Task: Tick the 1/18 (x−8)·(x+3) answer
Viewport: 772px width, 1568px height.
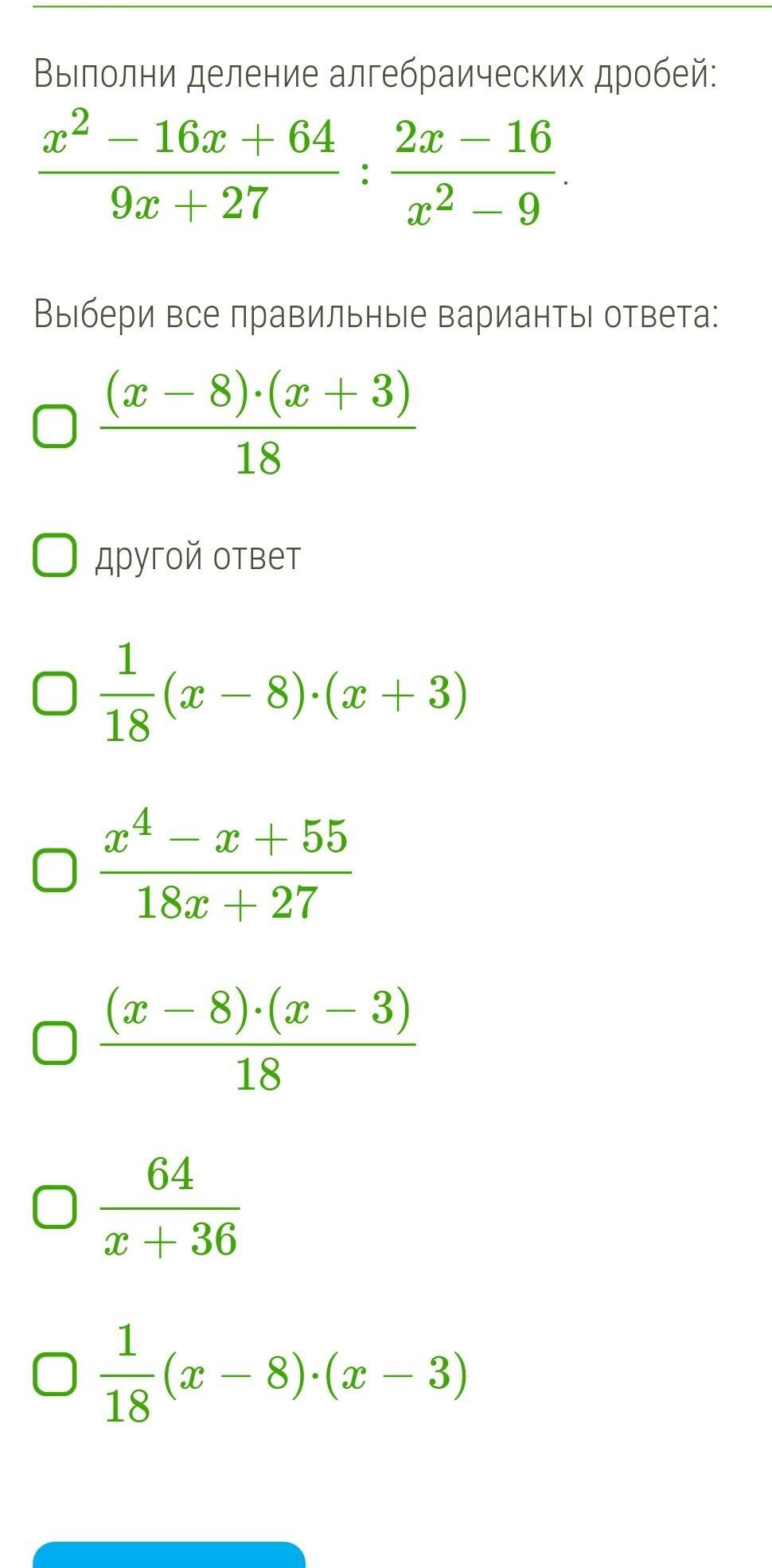Action: 55,693
